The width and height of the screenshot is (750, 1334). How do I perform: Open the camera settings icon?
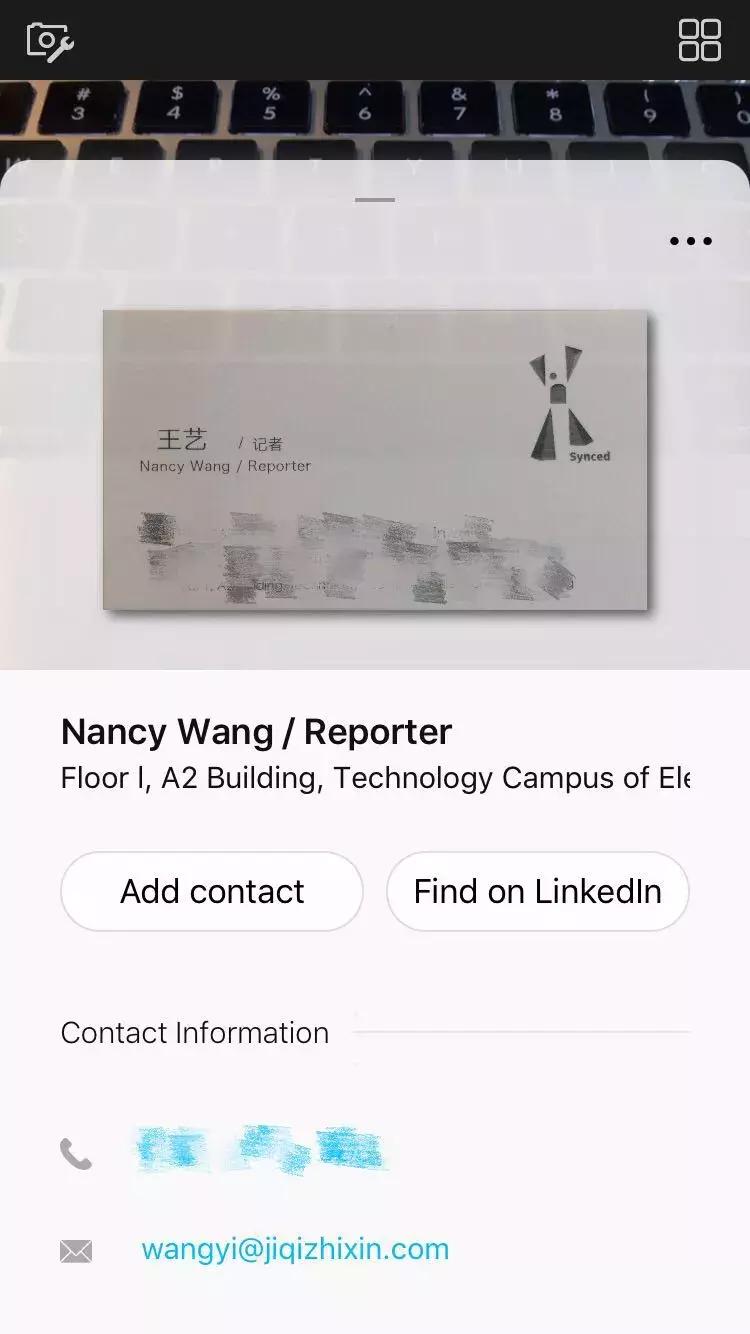[x=50, y=42]
